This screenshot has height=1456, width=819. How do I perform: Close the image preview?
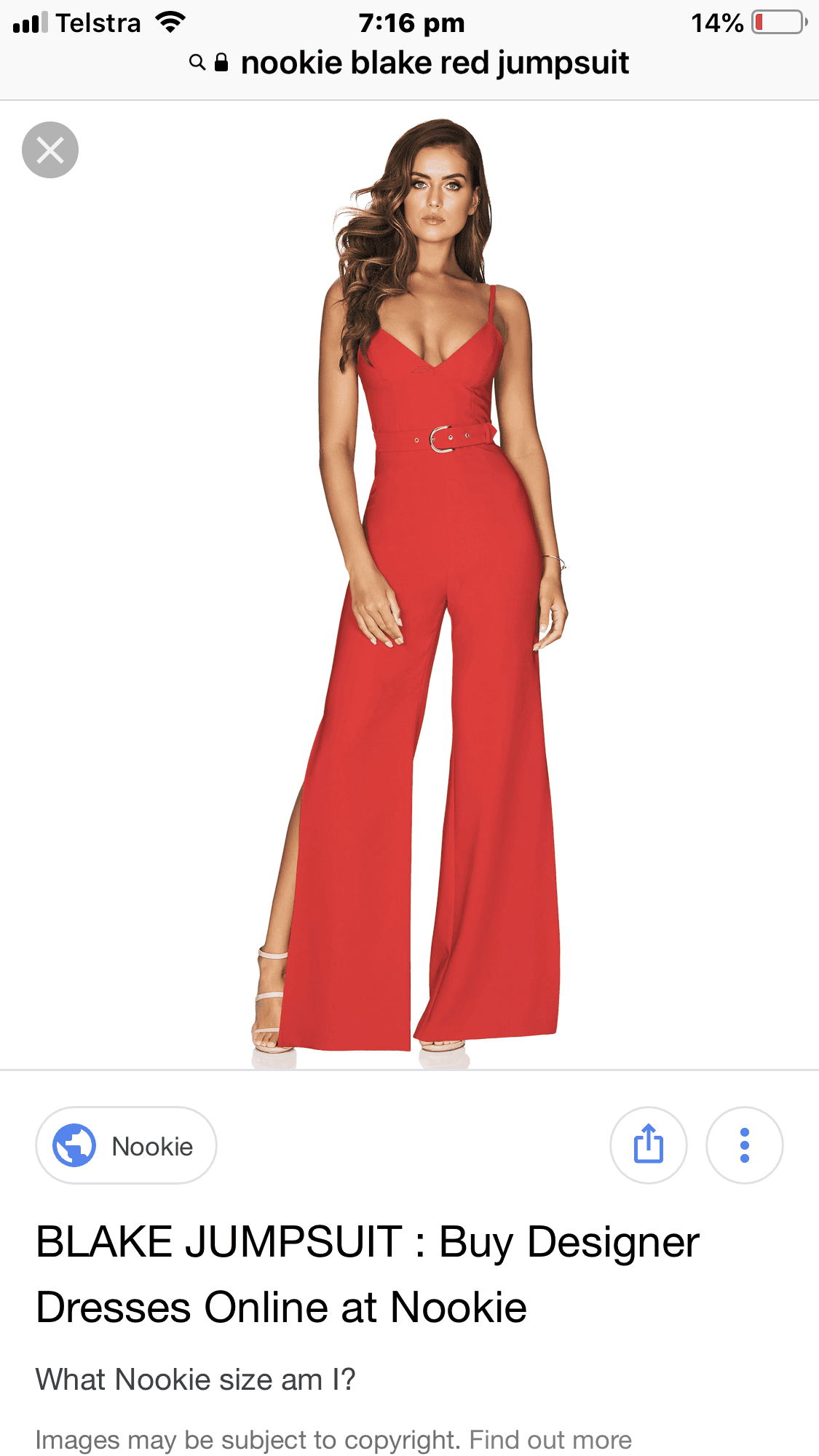(x=50, y=150)
